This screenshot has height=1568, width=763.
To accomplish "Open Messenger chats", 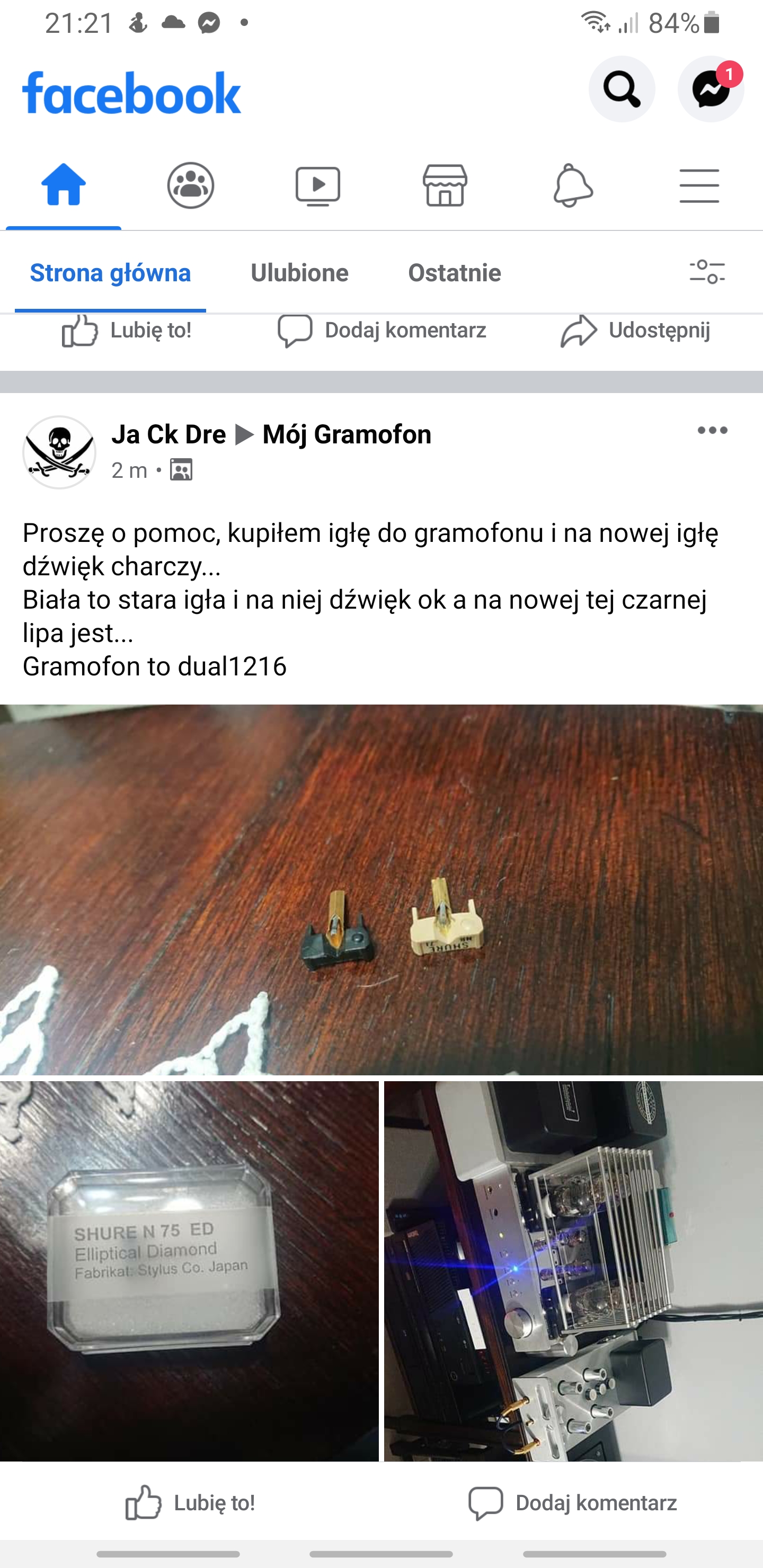I will pyautogui.click(x=710, y=90).
